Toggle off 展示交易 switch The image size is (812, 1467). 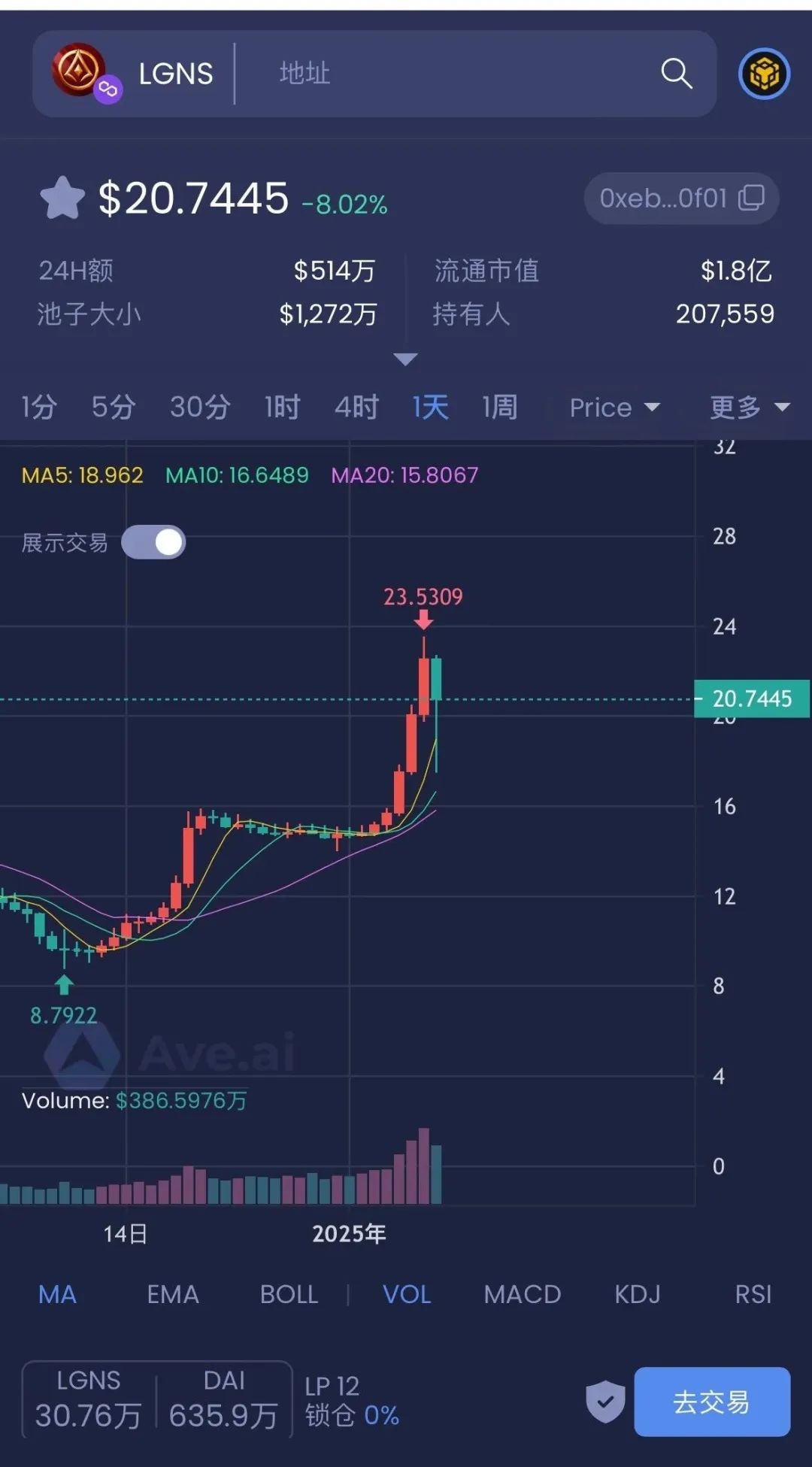153,542
